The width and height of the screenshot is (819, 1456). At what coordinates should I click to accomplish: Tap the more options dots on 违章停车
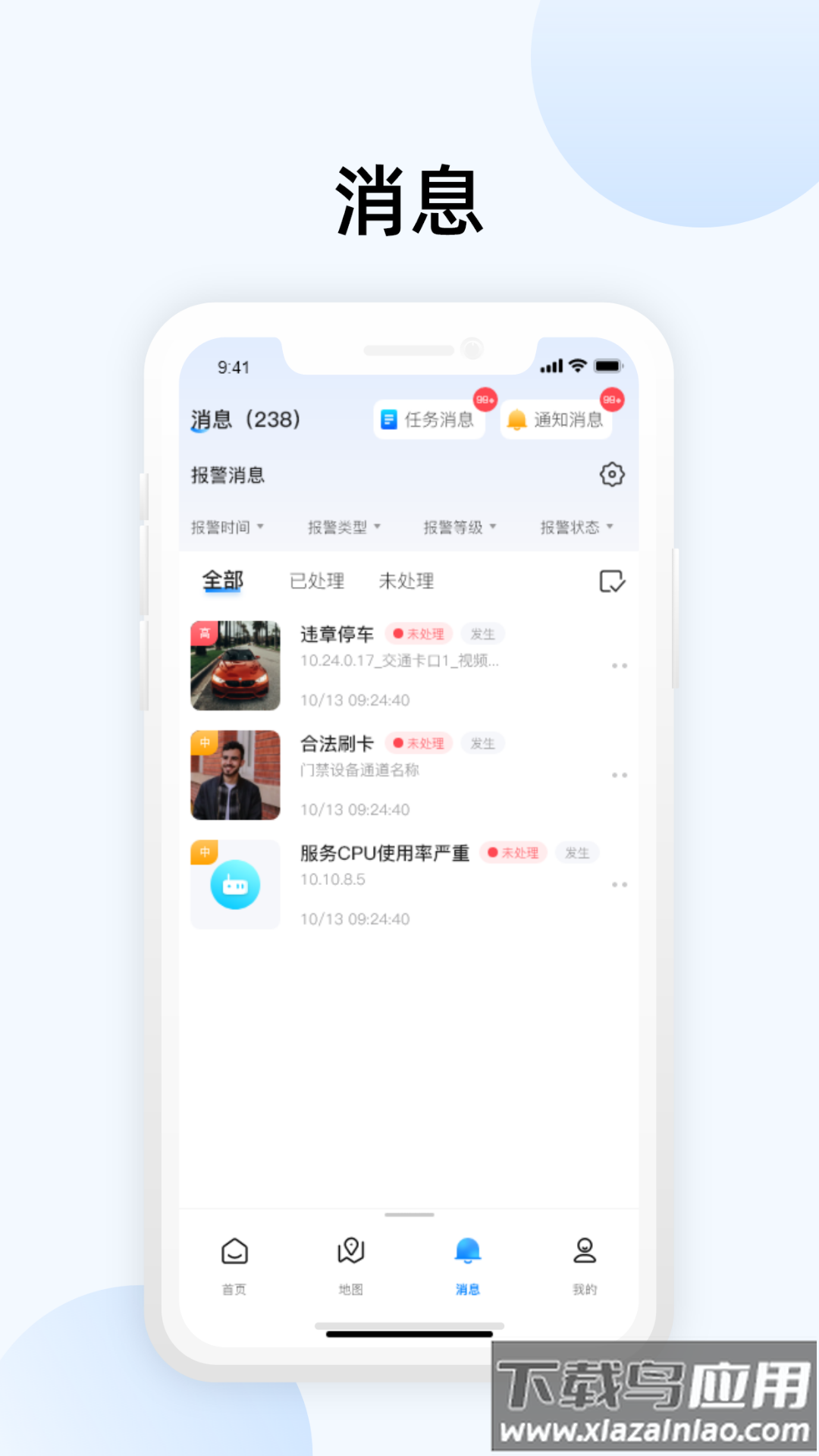point(621,665)
